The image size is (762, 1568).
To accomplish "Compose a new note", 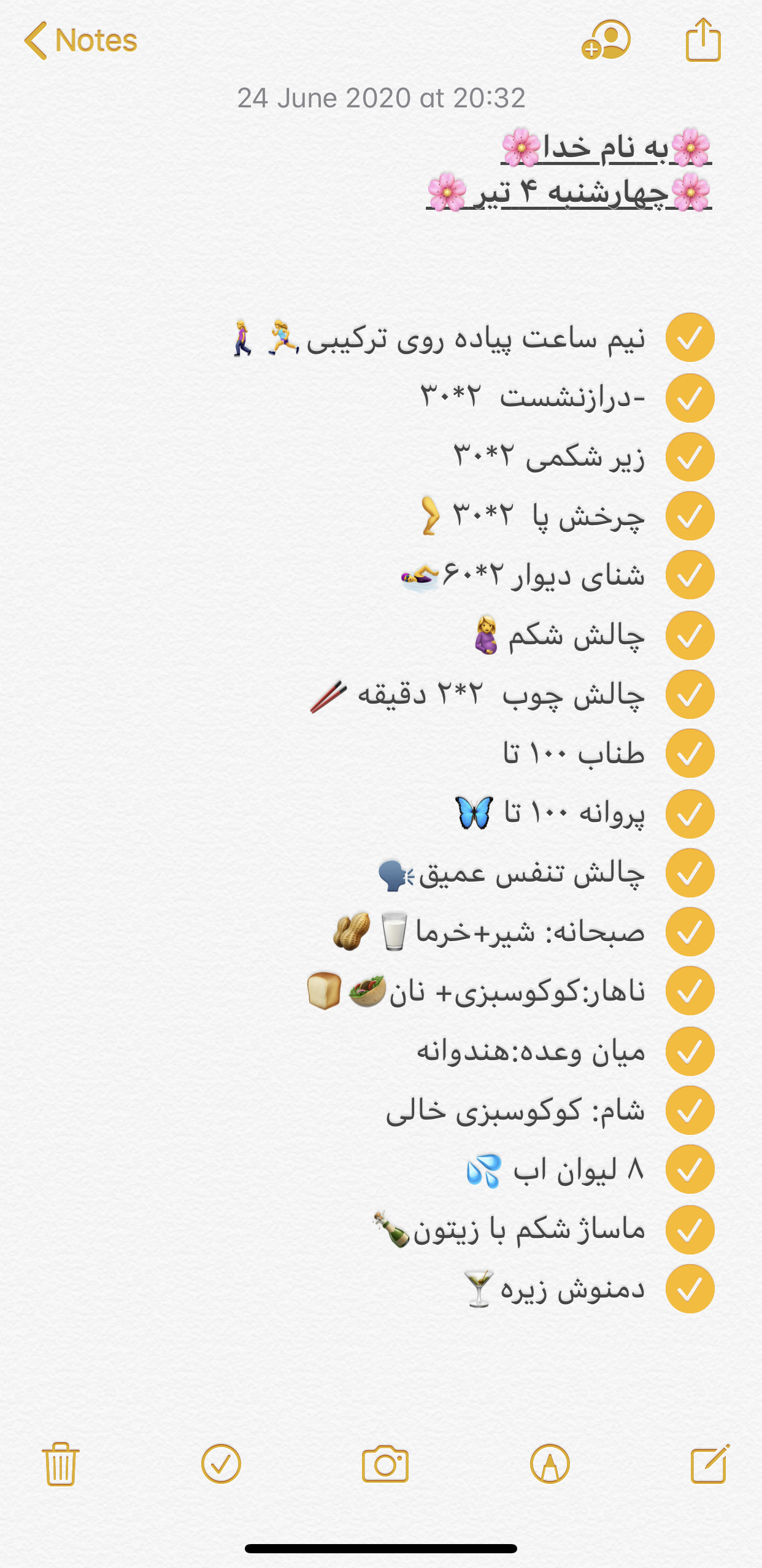I will (710, 1464).
